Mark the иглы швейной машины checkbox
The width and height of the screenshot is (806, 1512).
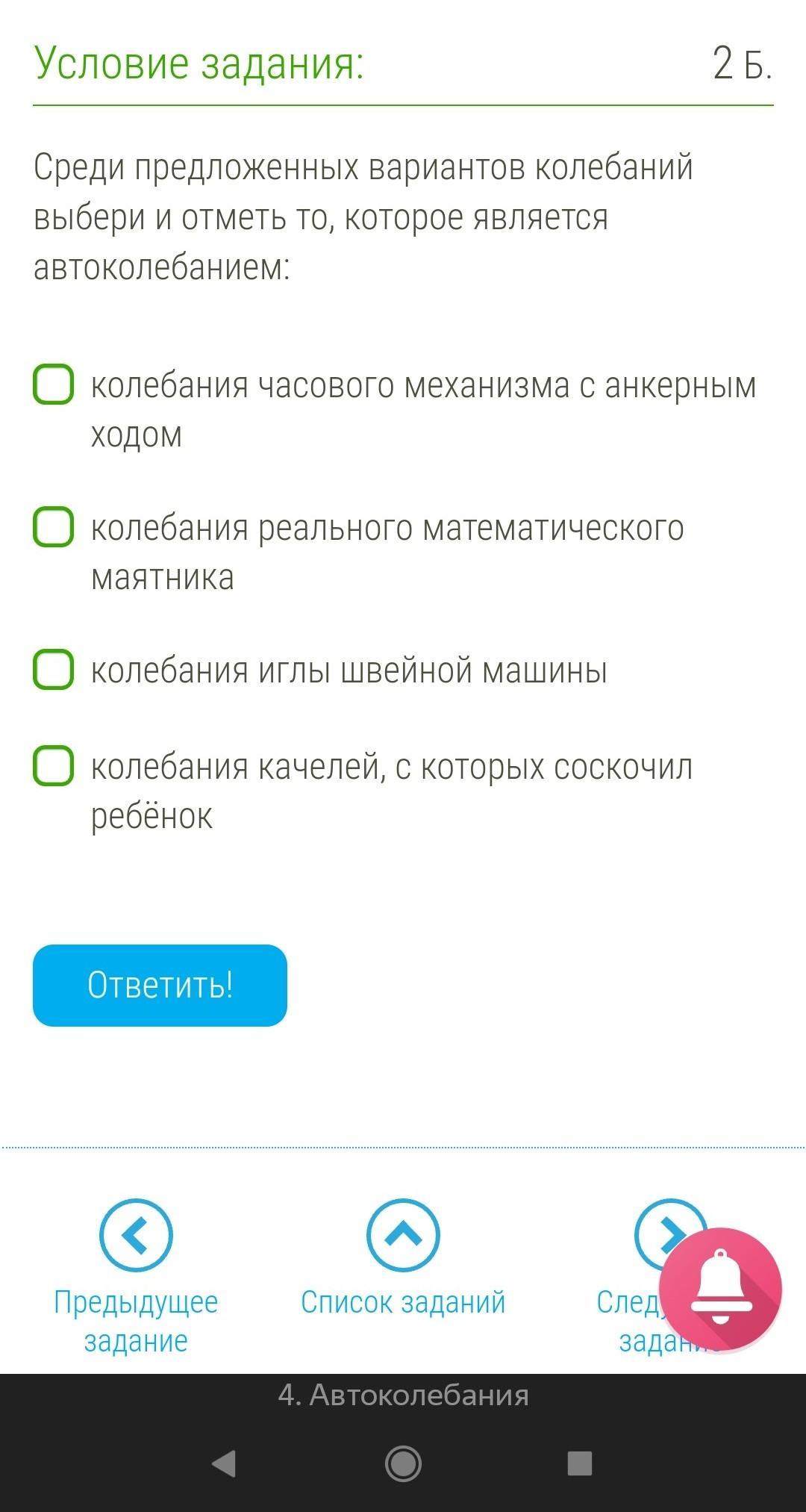click(53, 668)
